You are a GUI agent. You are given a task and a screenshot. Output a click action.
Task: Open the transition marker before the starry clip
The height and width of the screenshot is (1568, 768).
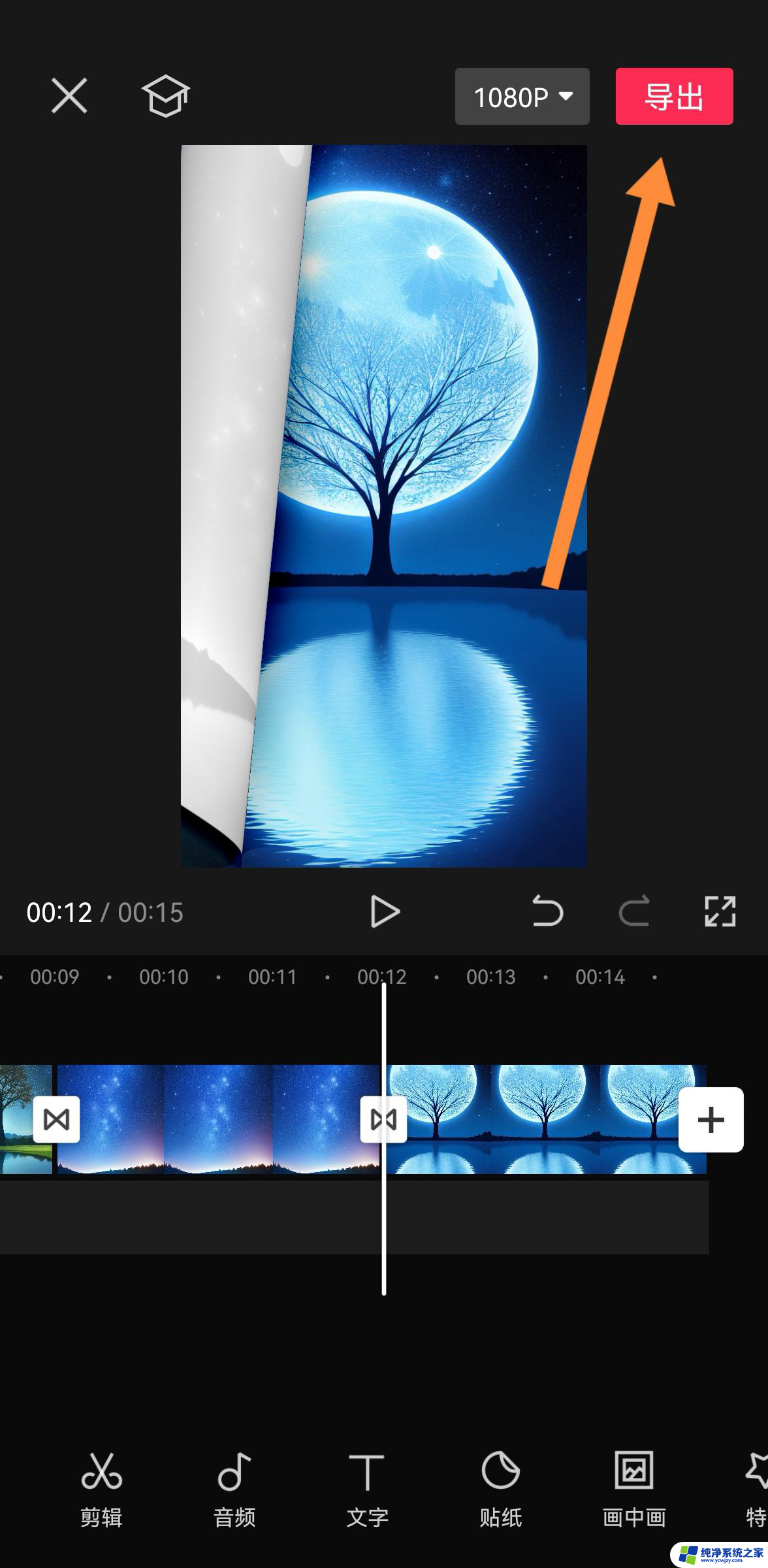tap(57, 1120)
